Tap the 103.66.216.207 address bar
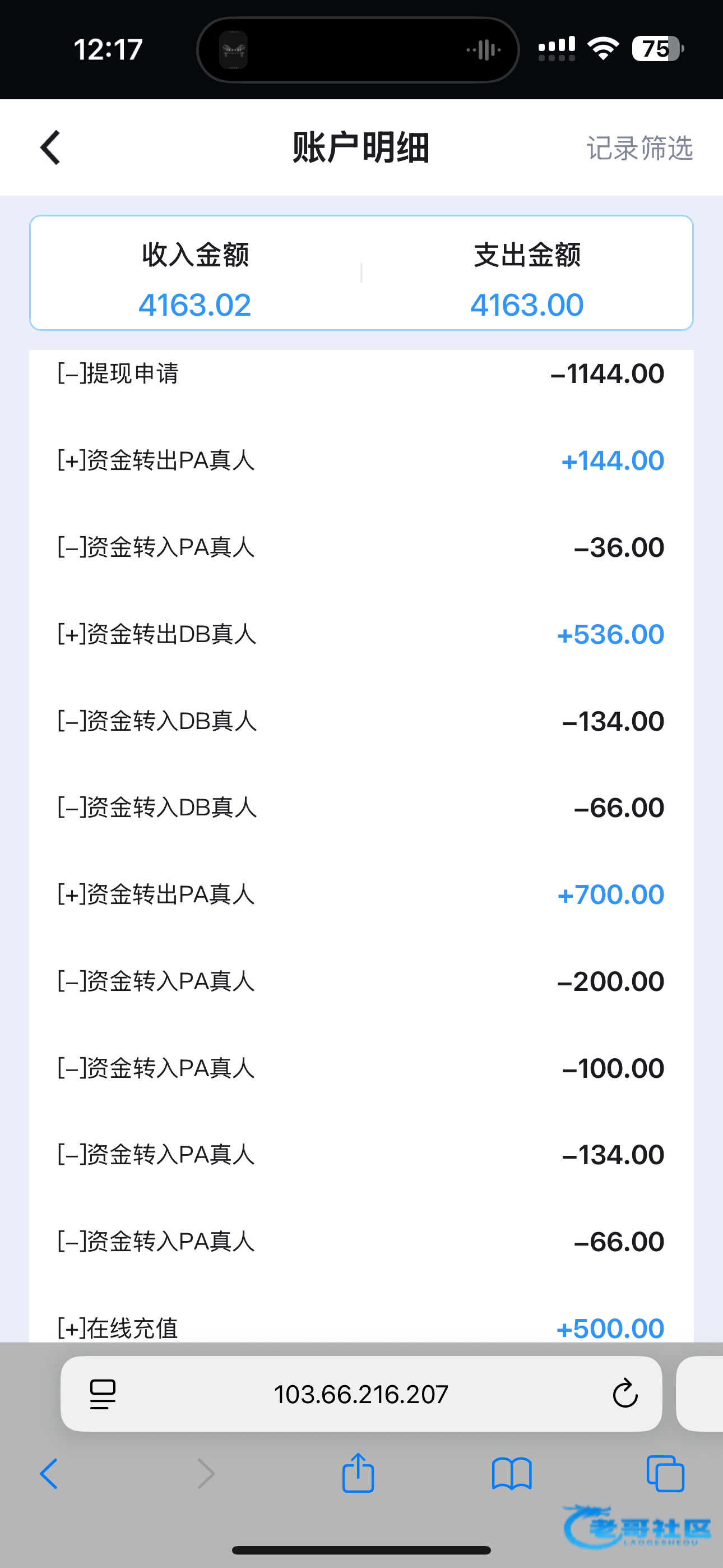Screen dimensions: 723x1568 point(361,1394)
